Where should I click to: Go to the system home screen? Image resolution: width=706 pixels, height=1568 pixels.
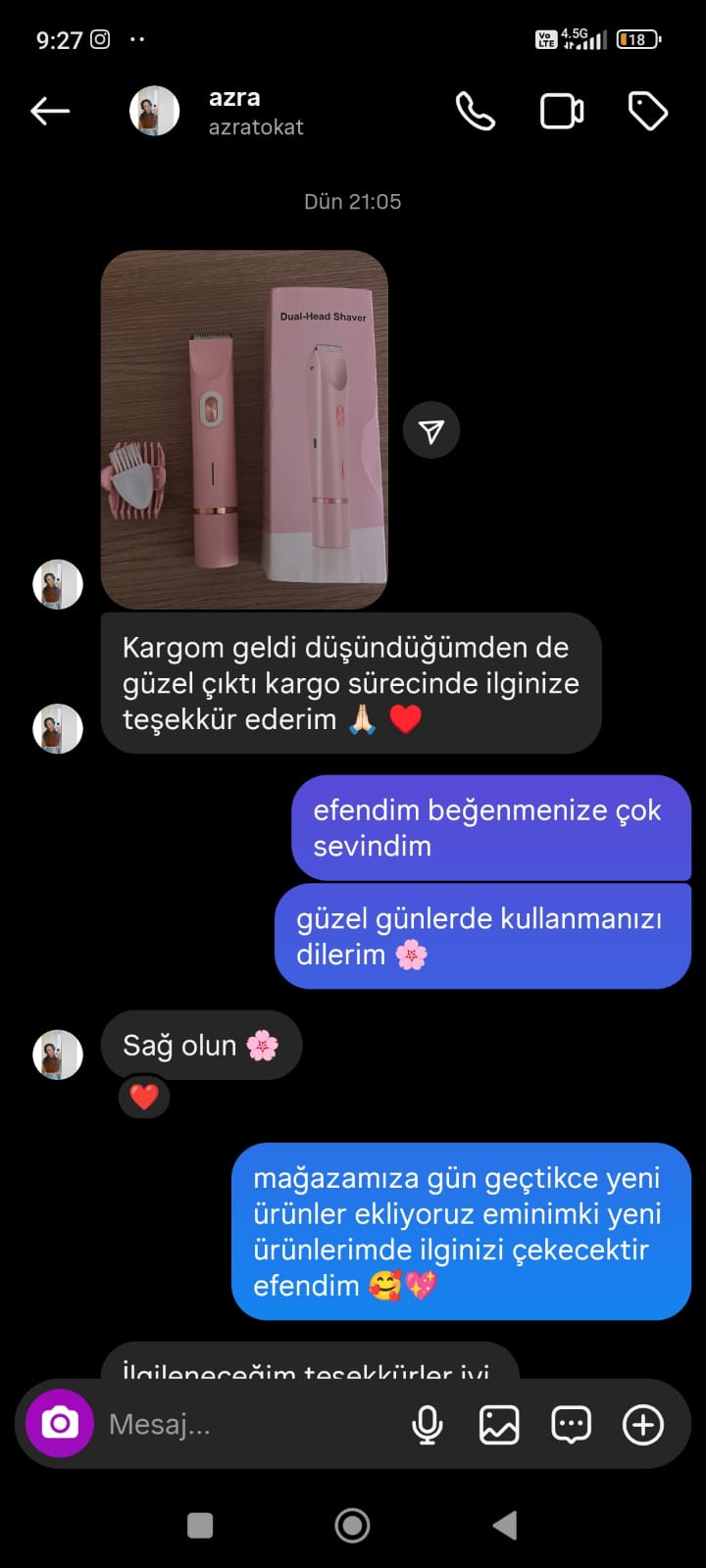point(352,1525)
